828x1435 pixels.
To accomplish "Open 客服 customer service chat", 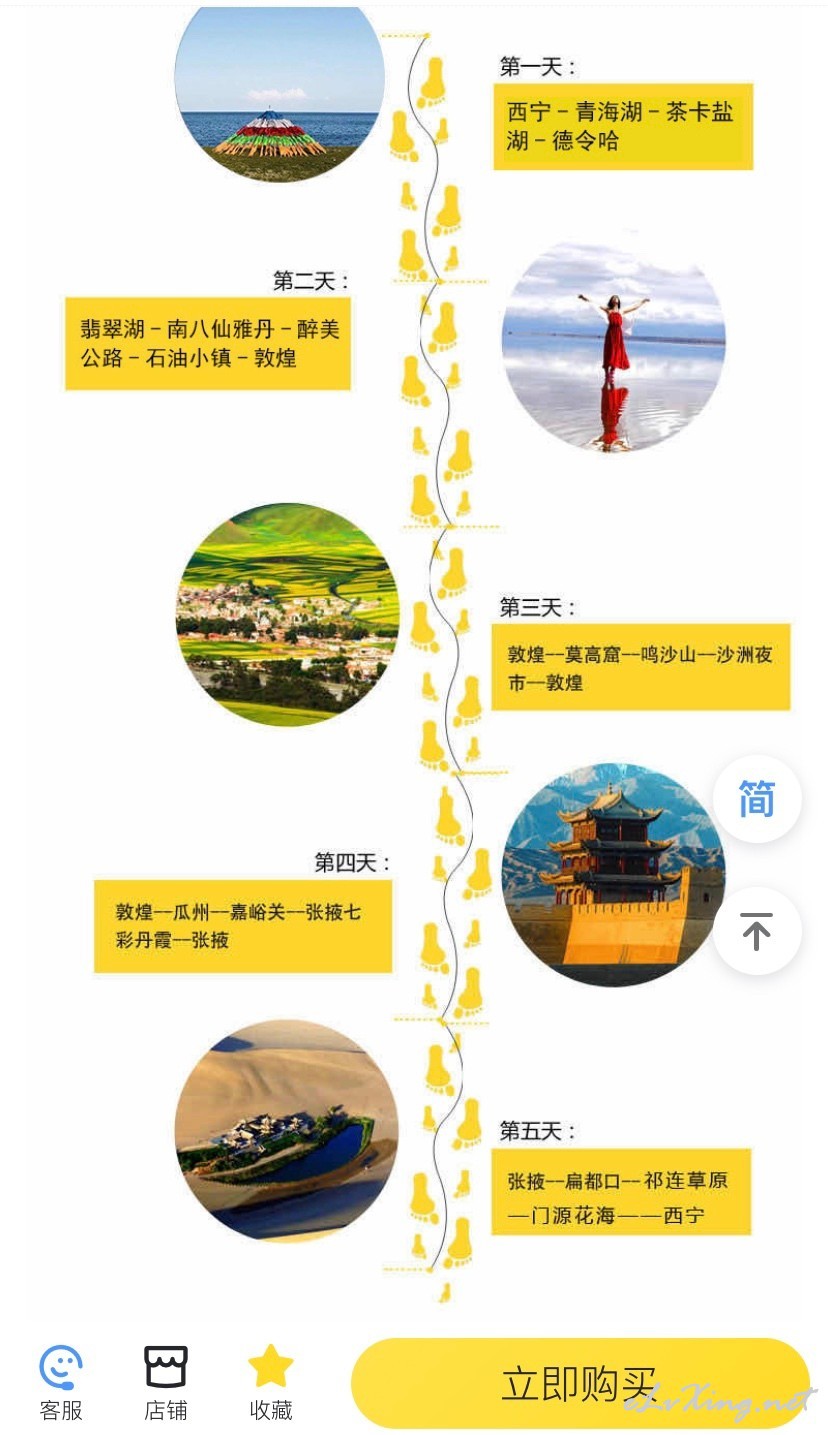I will (61, 1383).
